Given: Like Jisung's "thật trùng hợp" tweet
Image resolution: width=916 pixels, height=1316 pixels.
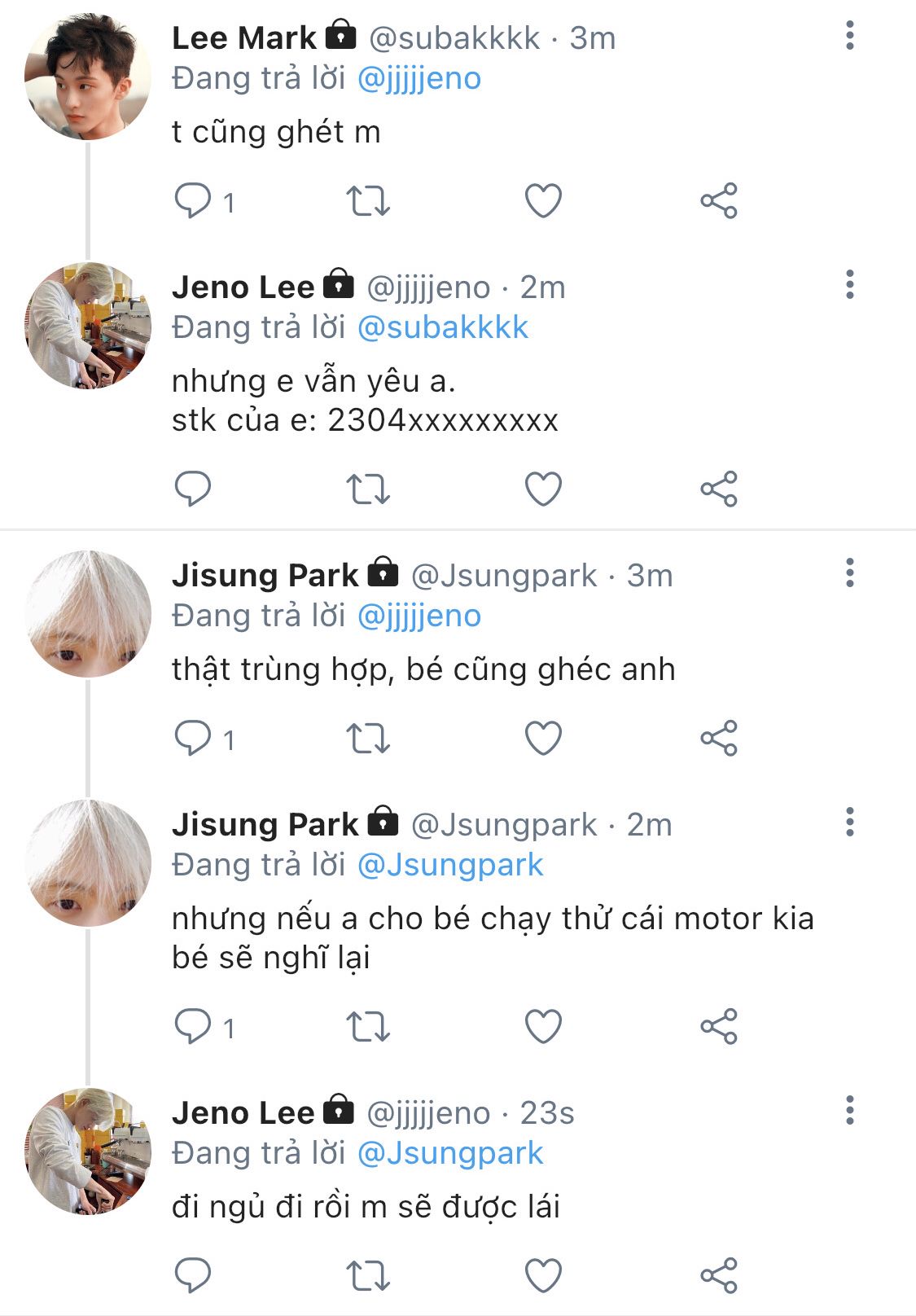Looking at the screenshot, I should 543,739.
